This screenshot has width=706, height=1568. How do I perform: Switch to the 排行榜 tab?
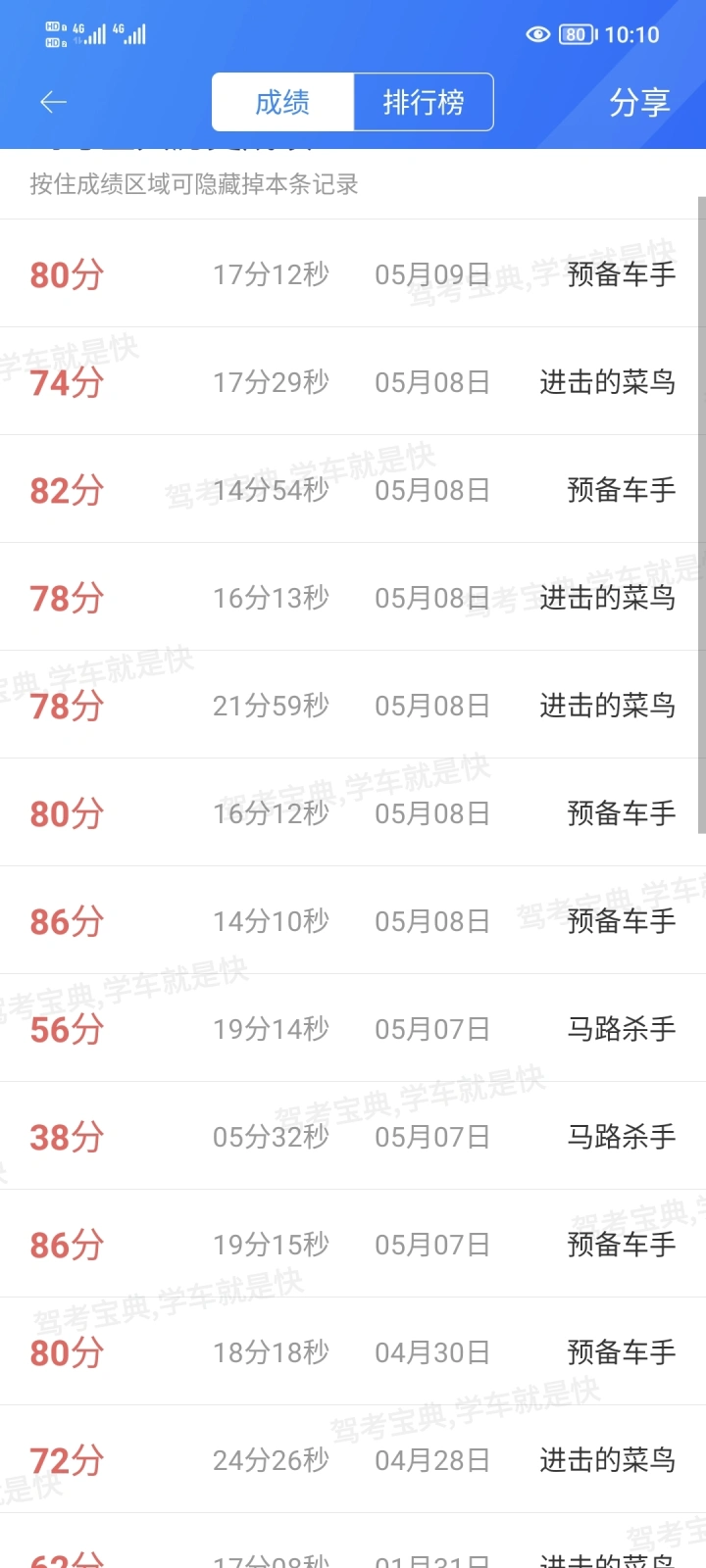tap(424, 102)
